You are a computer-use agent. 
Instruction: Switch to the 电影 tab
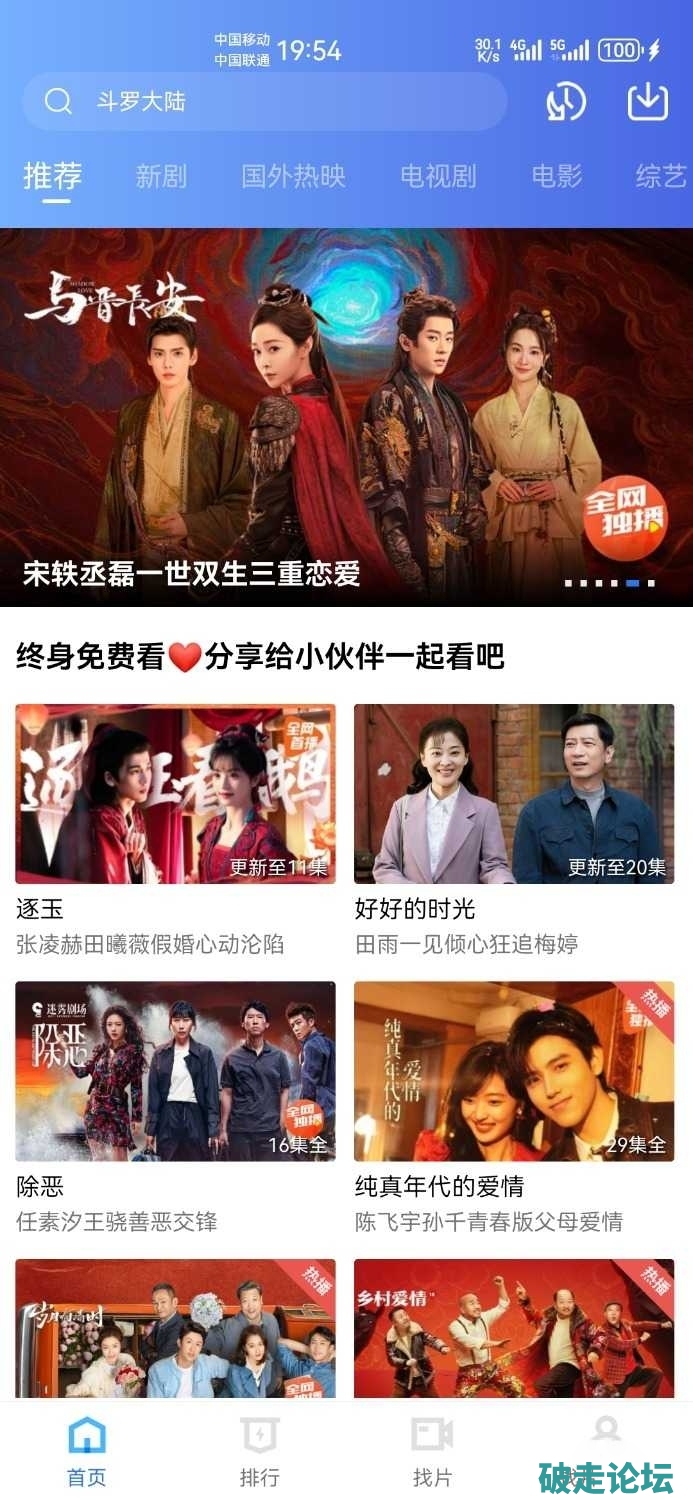(x=557, y=177)
